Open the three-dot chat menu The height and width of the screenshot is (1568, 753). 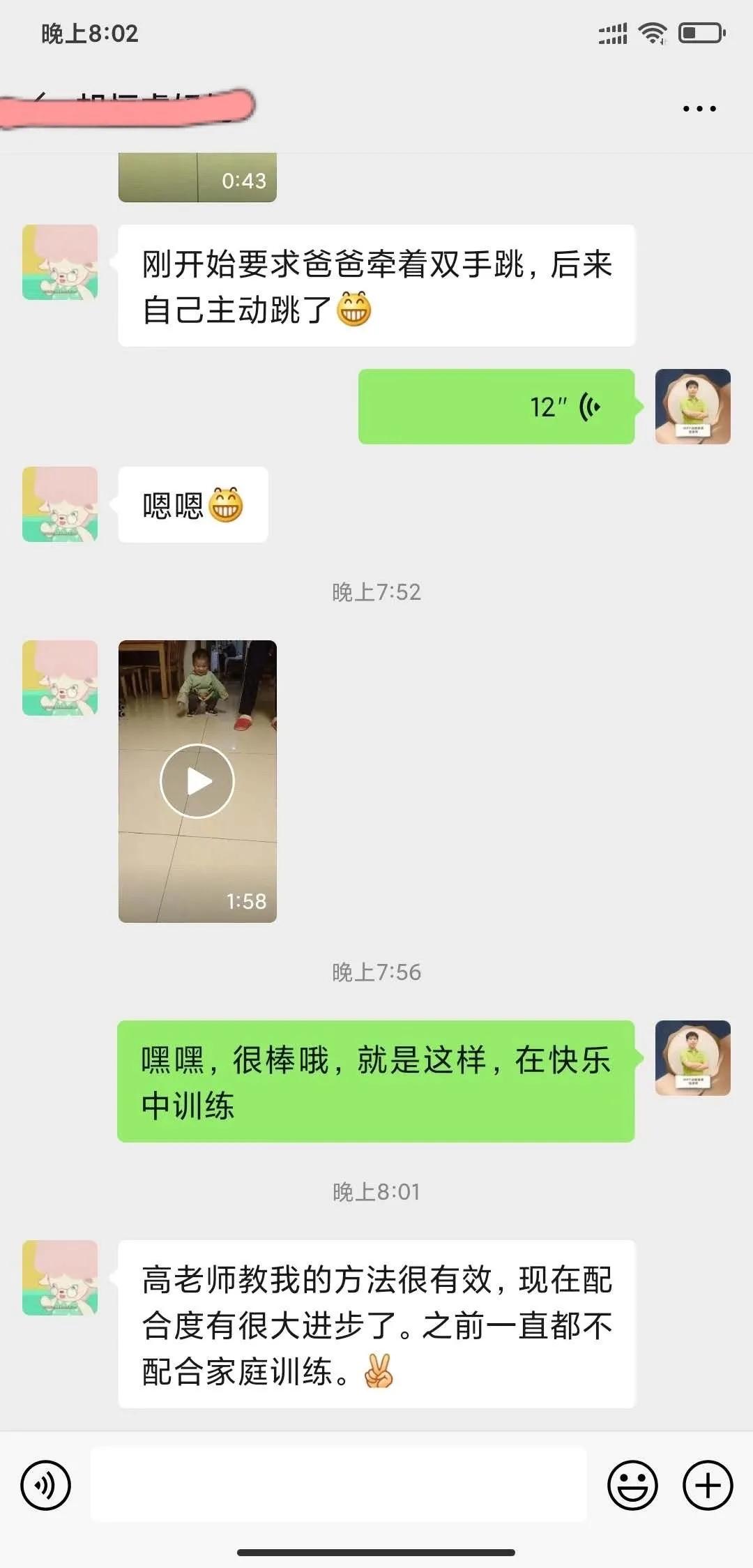(x=699, y=109)
